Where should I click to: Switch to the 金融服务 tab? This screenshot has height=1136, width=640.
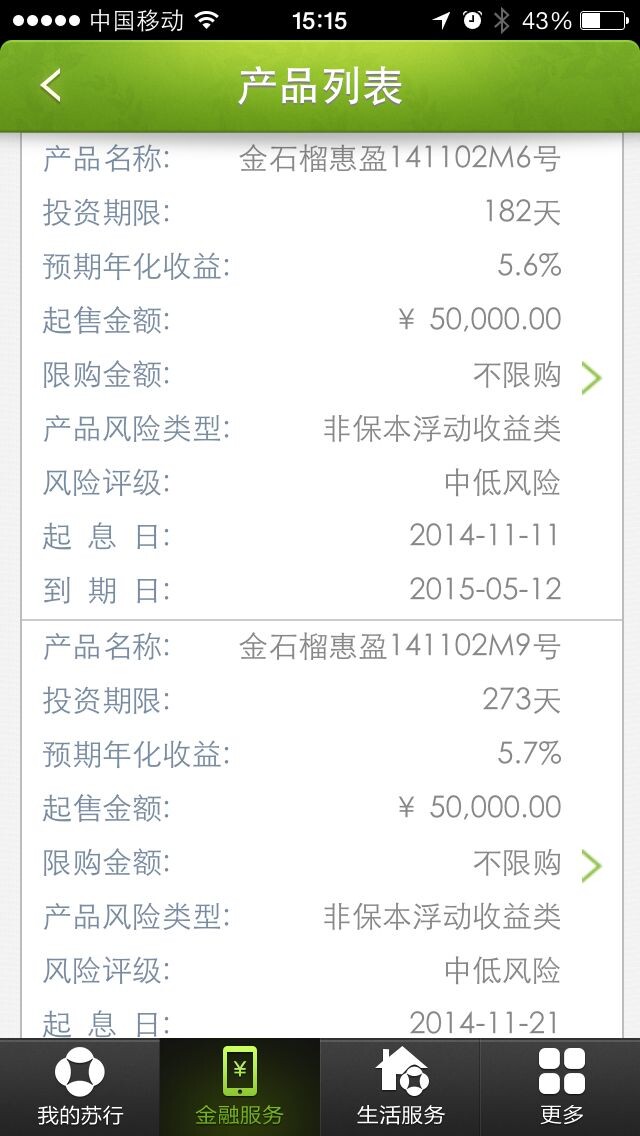tap(240, 1087)
